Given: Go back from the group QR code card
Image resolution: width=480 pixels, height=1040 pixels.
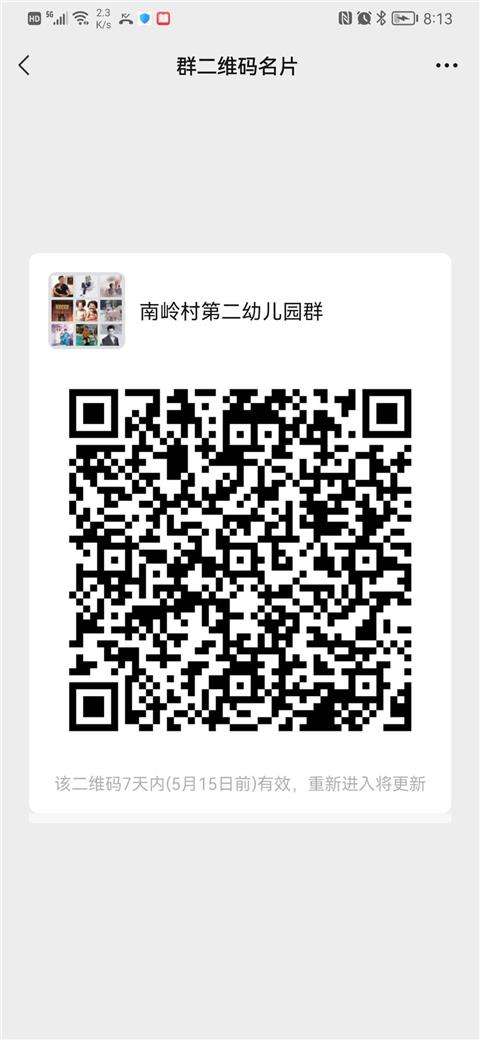Looking at the screenshot, I should [25, 66].
